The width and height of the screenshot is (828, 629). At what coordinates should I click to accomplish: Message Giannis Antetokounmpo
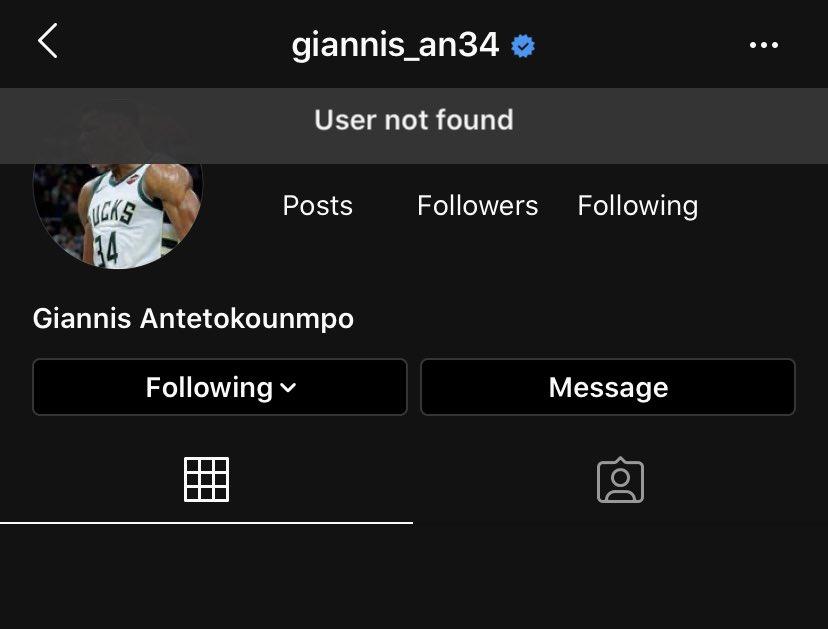point(607,387)
